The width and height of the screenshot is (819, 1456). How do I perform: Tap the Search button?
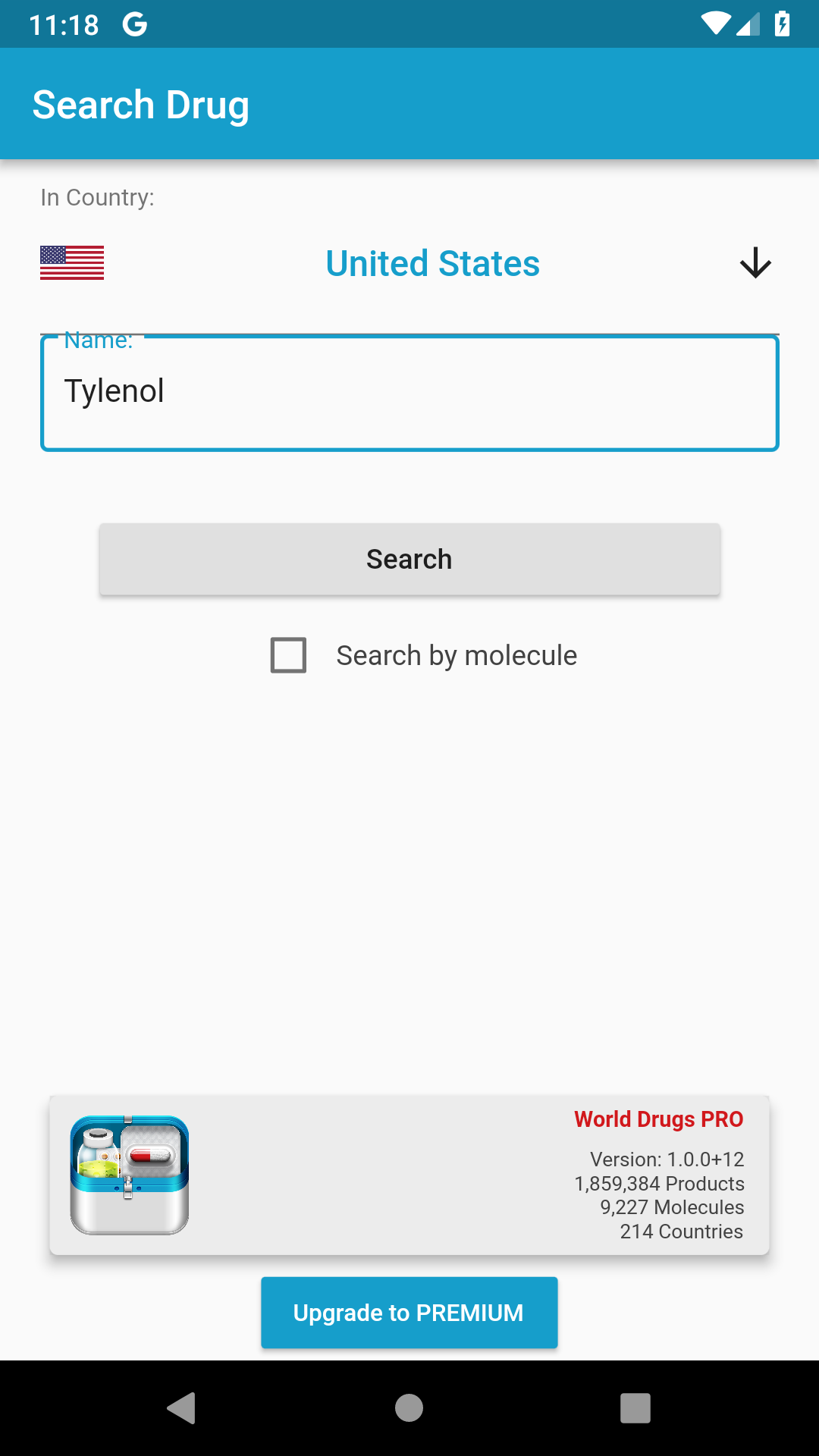coord(409,559)
